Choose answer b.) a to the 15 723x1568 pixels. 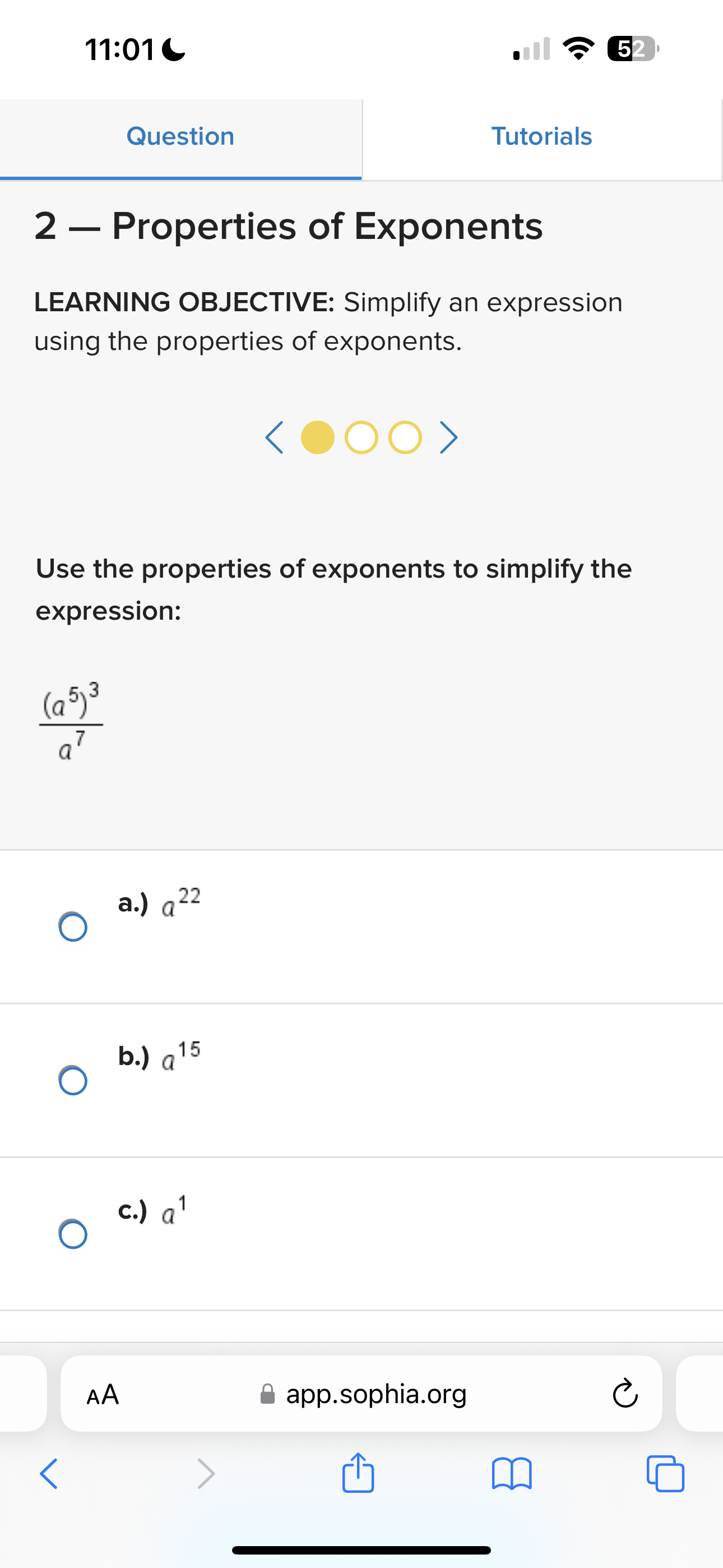coord(73,1081)
